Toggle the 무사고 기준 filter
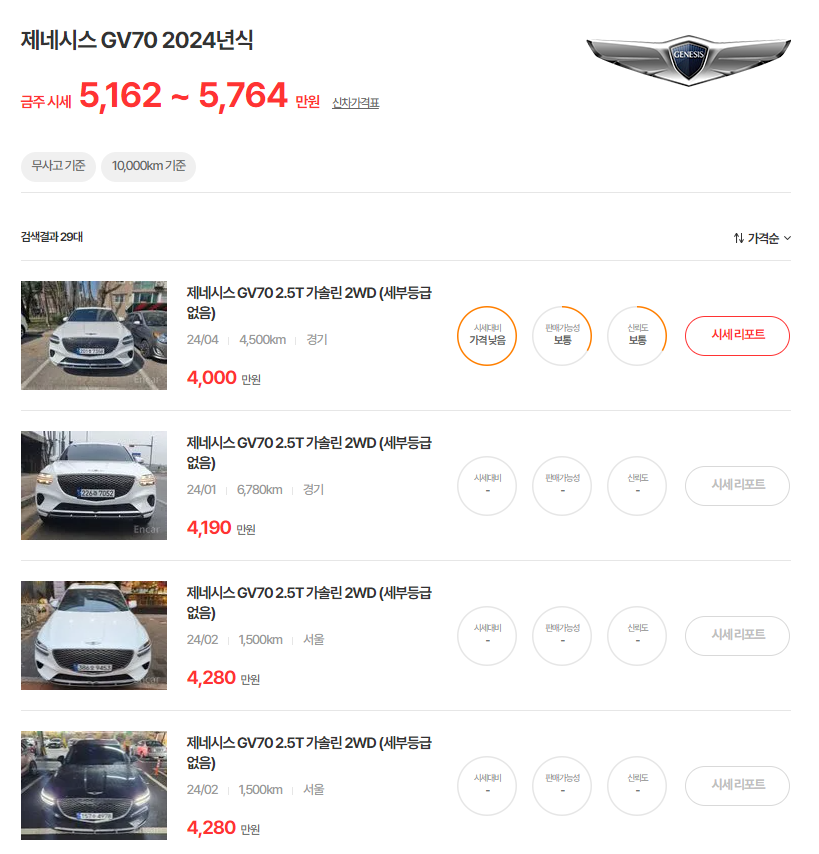 click(x=58, y=166)
